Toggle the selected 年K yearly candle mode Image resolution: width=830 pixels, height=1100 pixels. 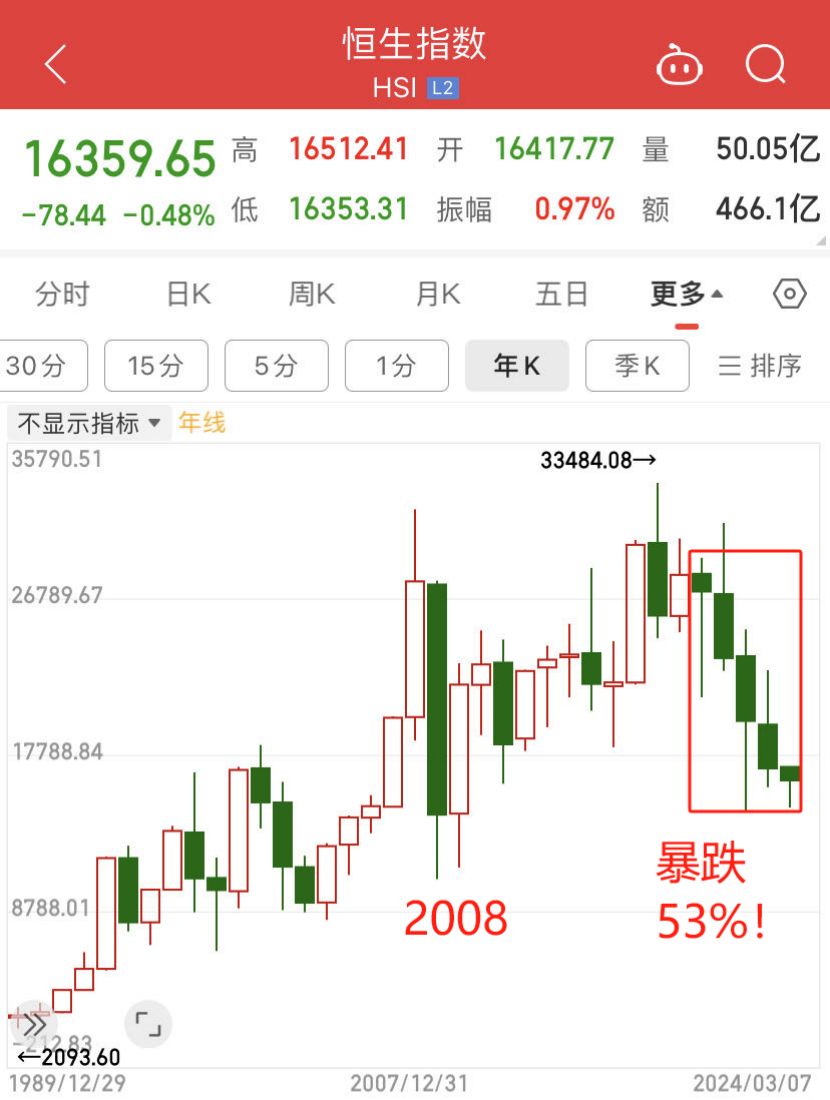tap(516, 366)
